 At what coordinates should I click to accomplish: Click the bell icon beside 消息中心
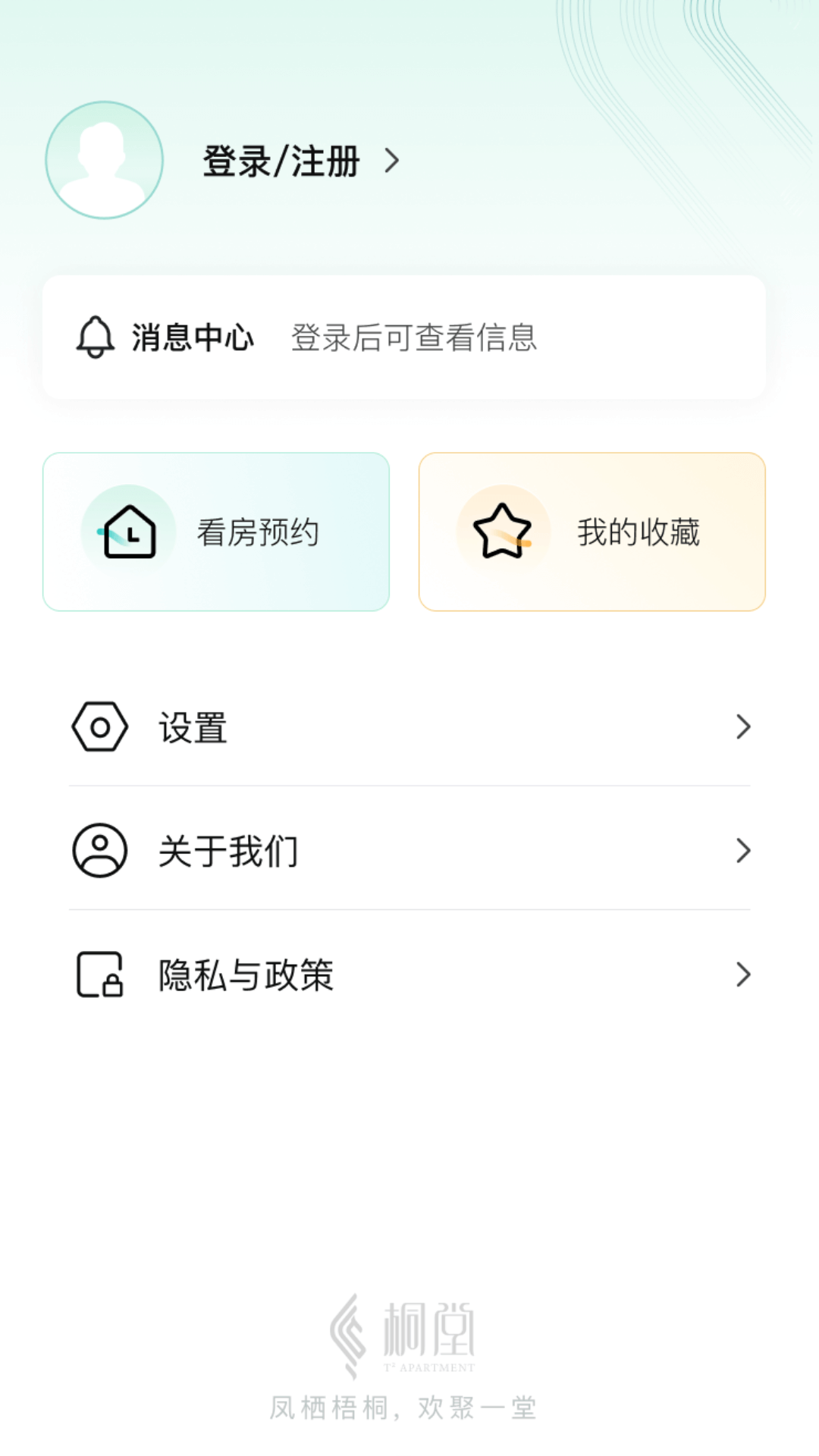coord(94,338)
